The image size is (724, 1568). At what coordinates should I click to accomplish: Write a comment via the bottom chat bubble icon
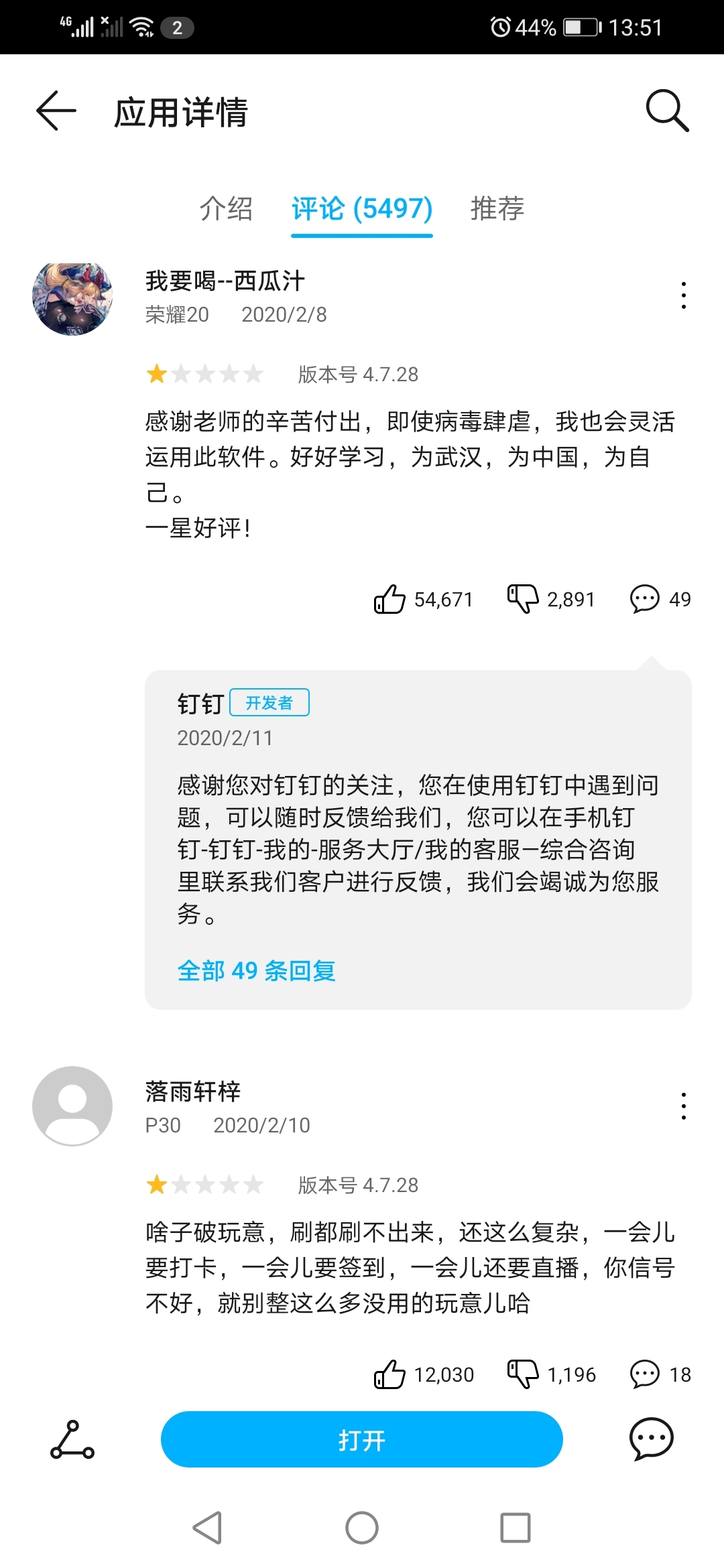(651, 1439)
